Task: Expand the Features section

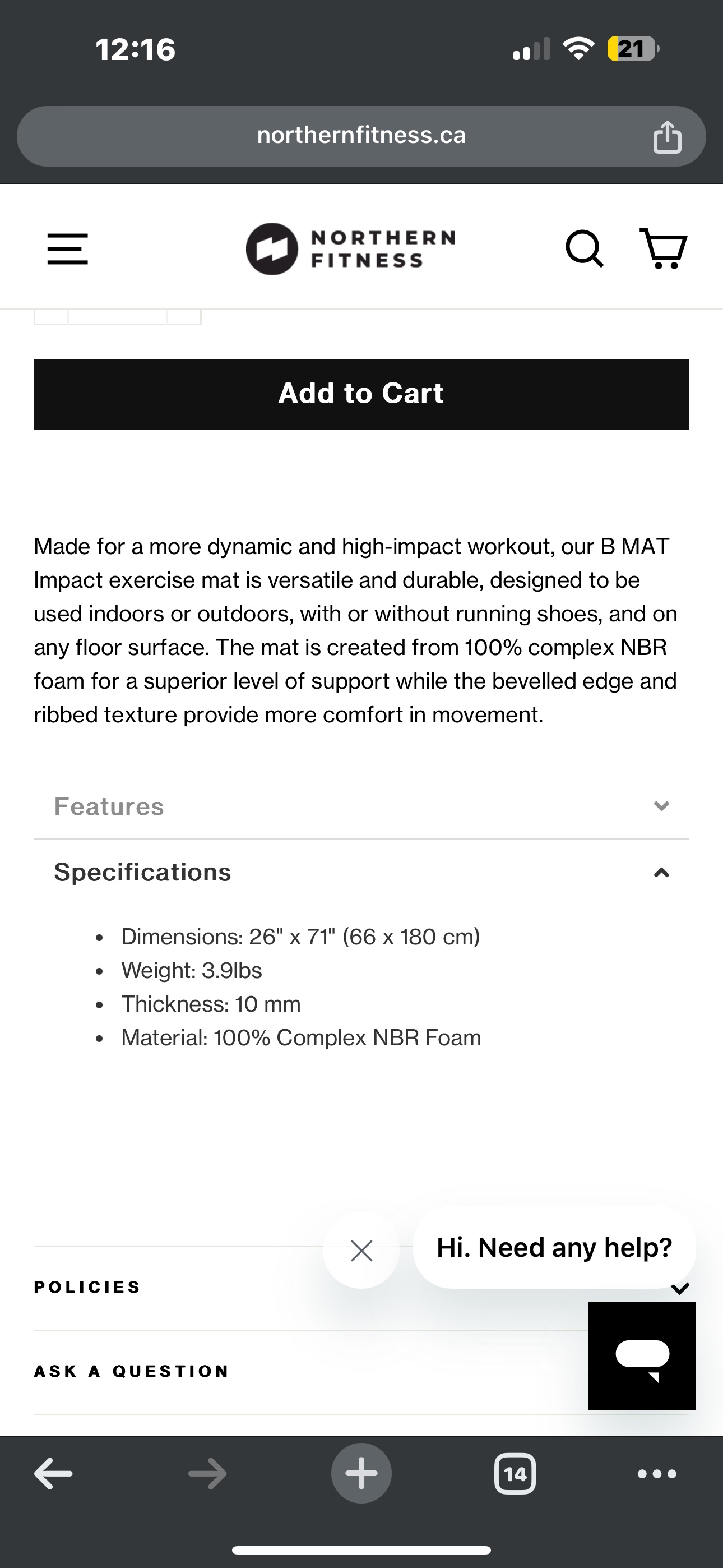Action: (361, 806)
